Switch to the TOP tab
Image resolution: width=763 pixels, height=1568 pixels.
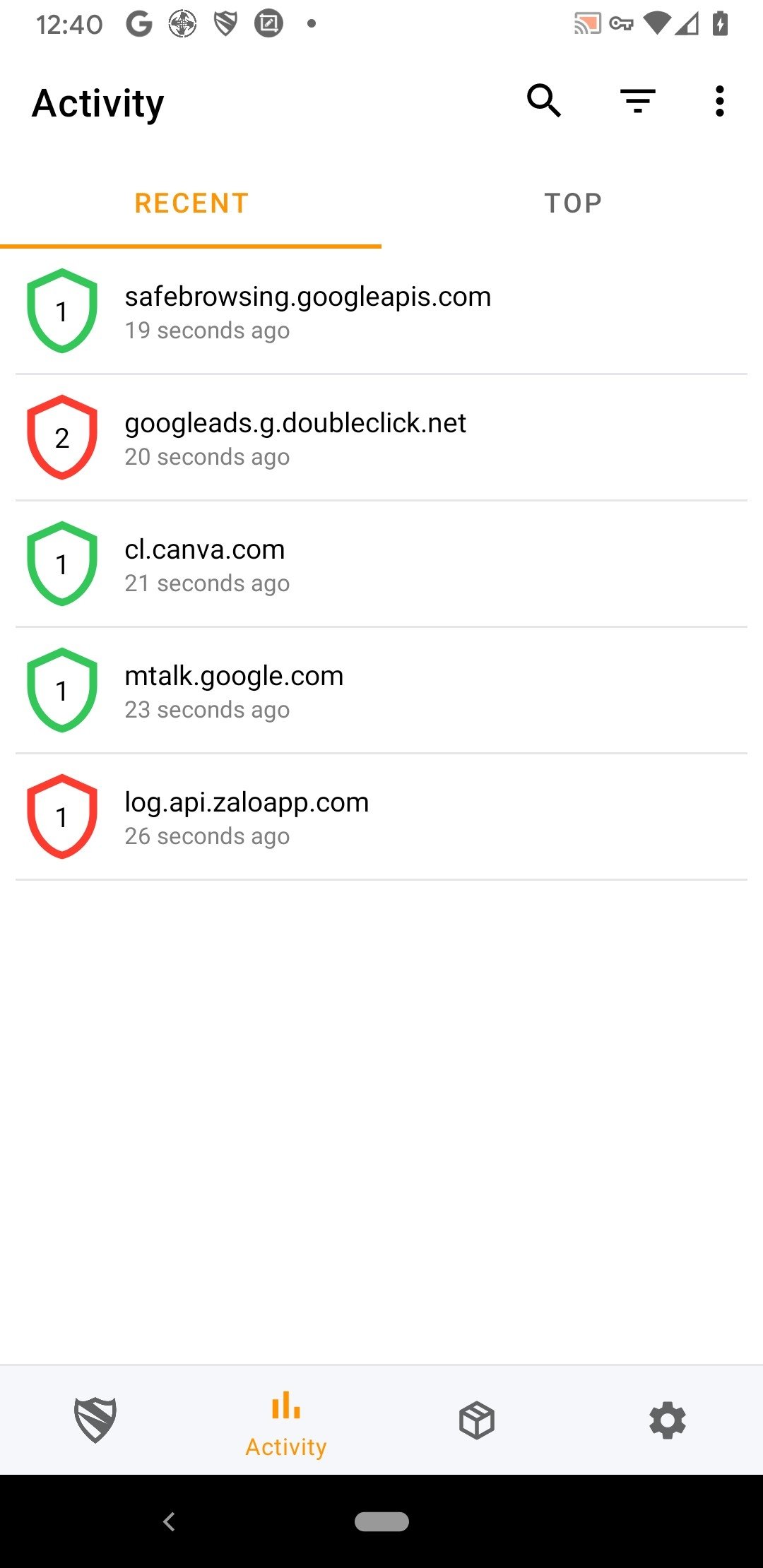coord(572,203)
